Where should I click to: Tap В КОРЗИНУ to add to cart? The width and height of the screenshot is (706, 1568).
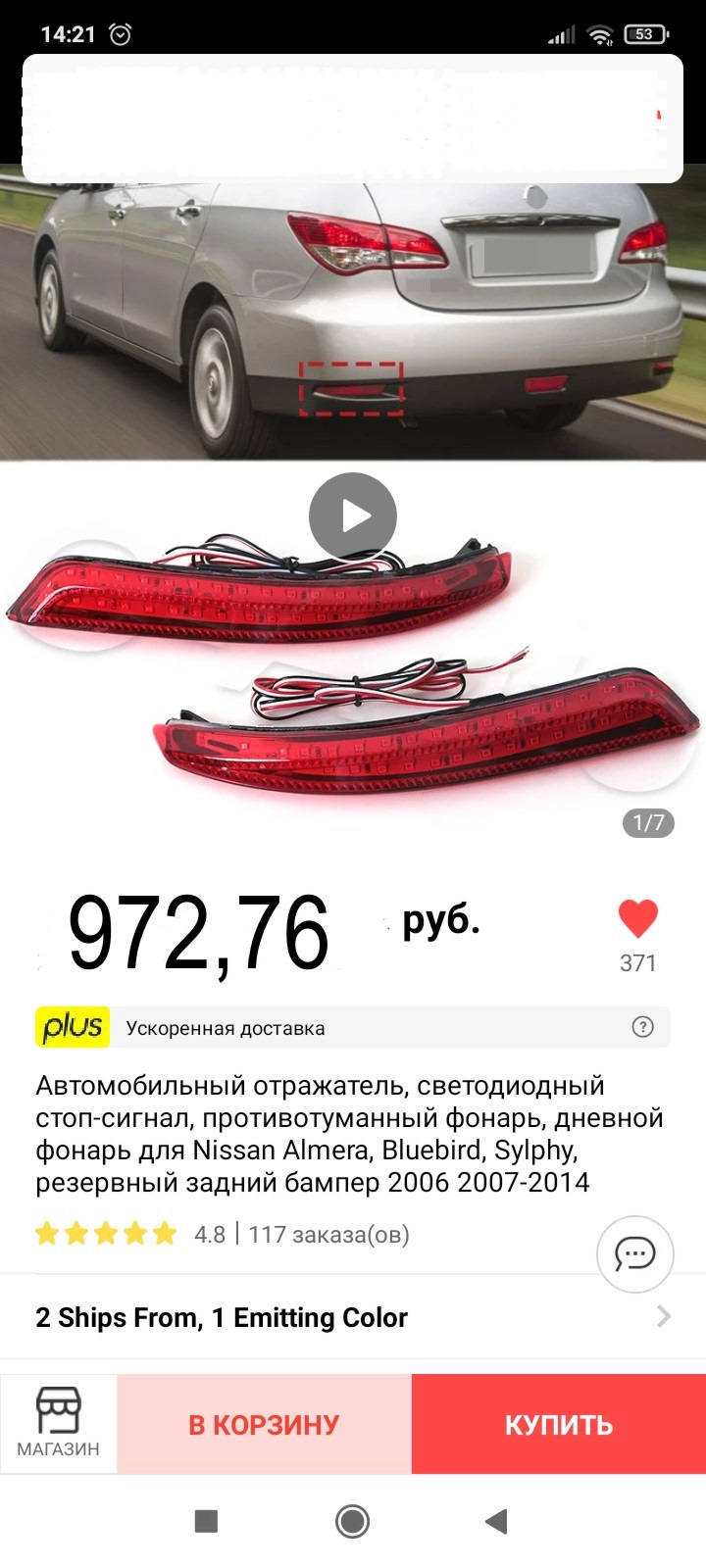coord(264,1424)
